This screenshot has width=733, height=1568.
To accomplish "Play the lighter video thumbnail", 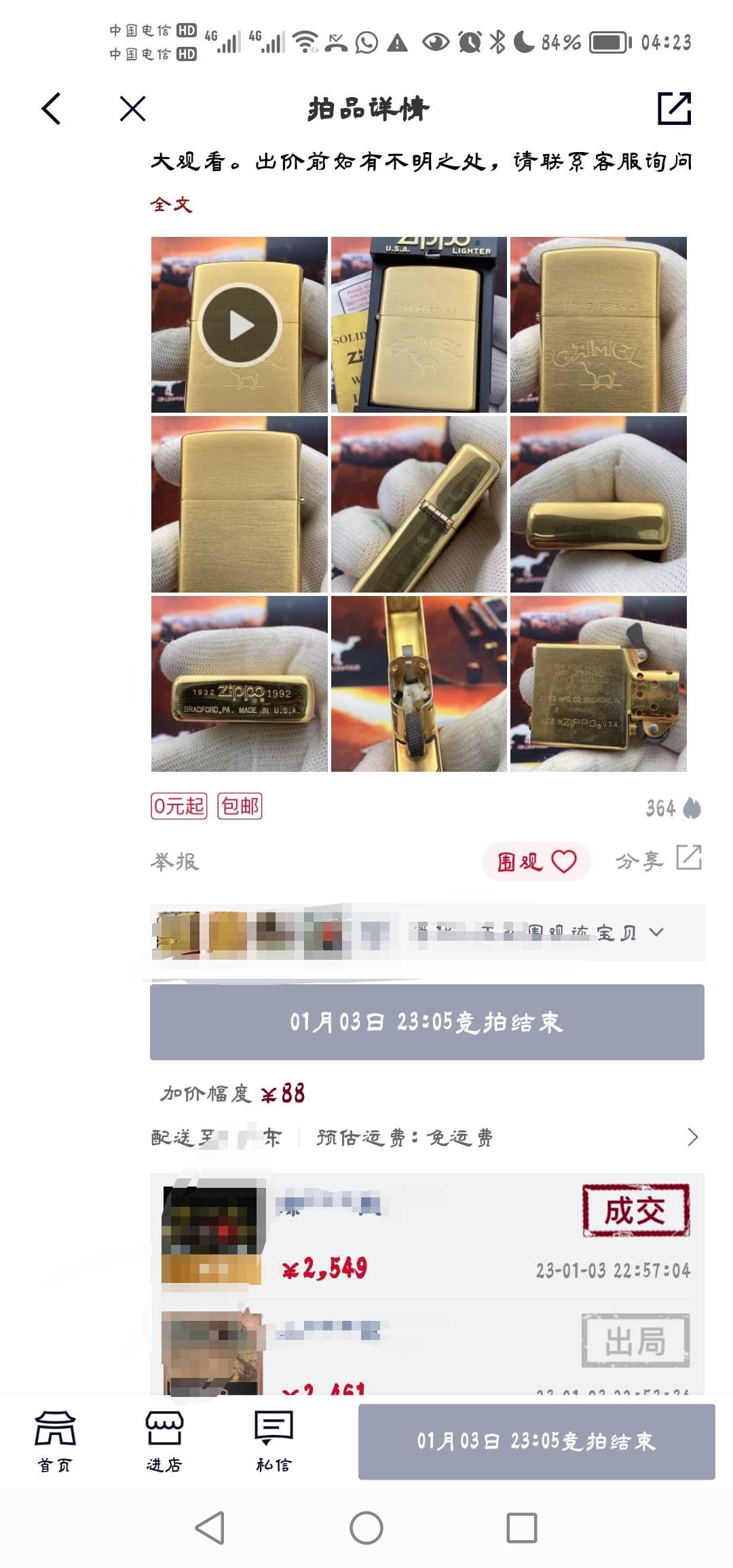I will 240,325.
